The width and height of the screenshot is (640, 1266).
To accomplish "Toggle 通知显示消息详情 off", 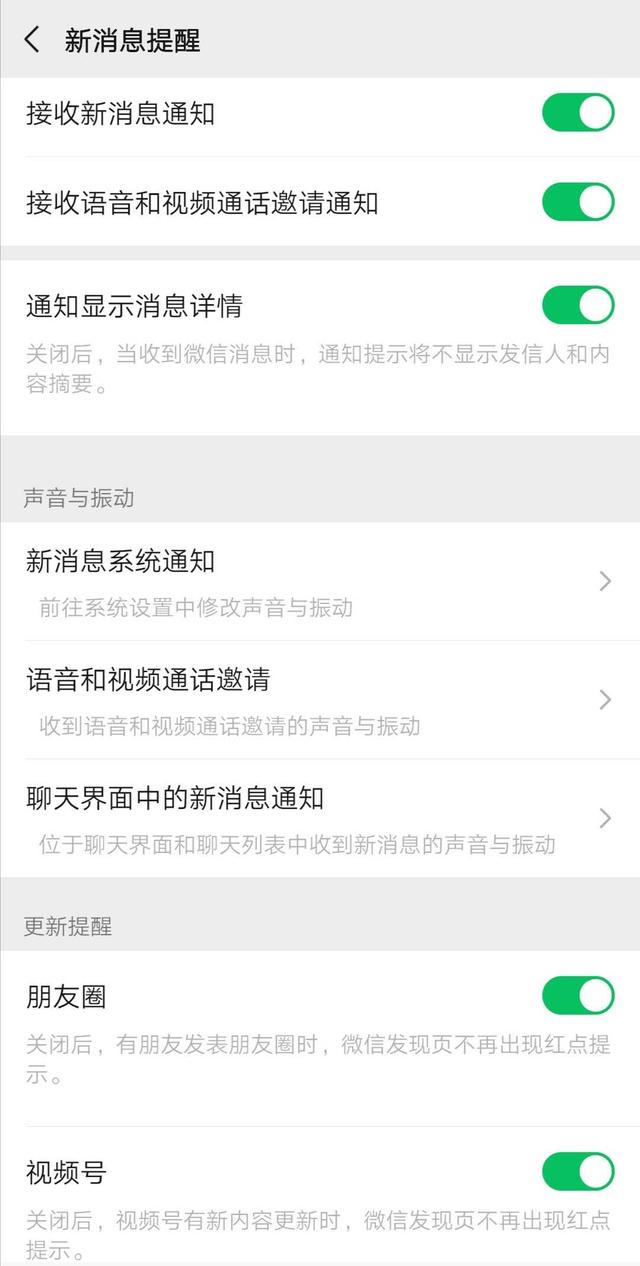I will pos(578,305).
